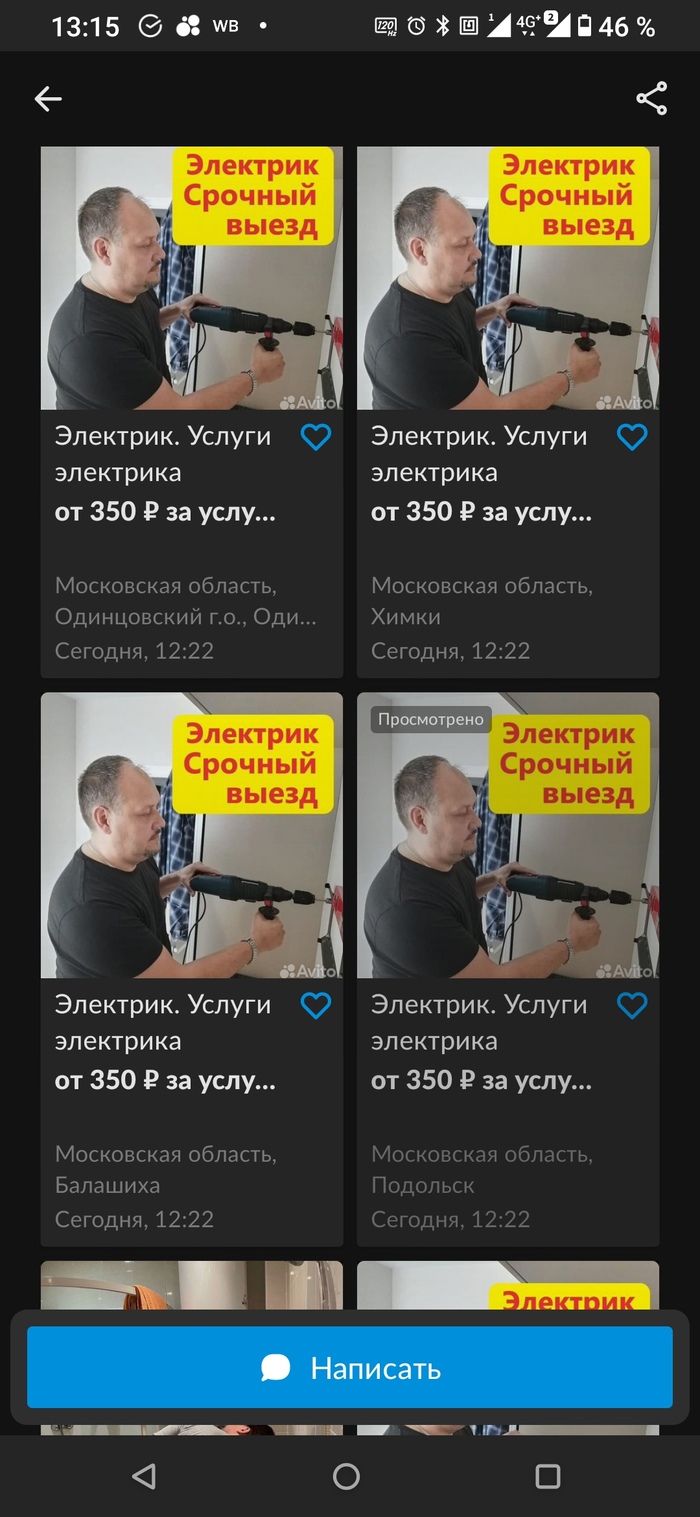This screenshot has width=700, height=1517.
Task: Add the Одинцовский ad to favorites
Action: (316, 437)
